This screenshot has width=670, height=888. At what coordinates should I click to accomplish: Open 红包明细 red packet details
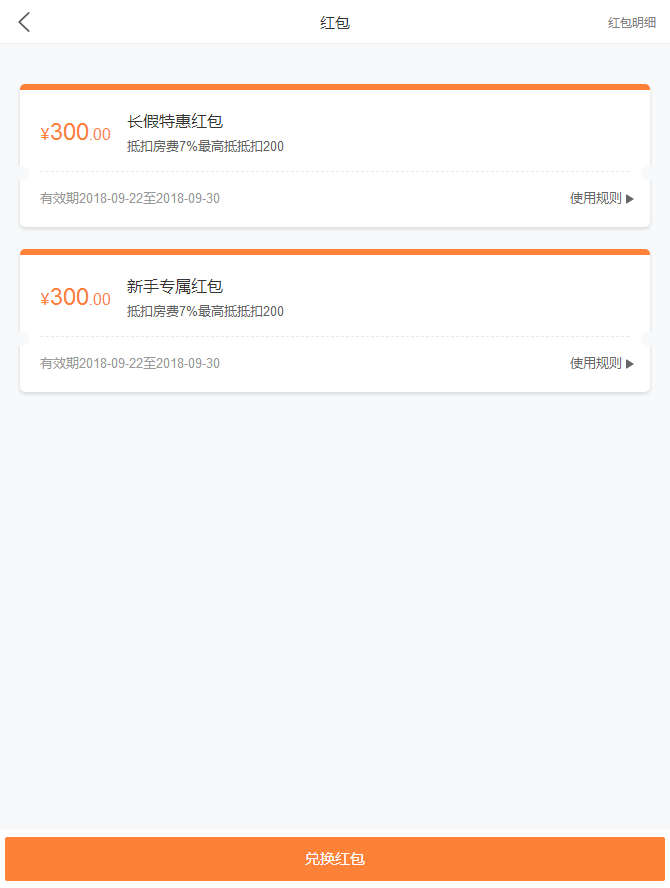(x=631, y=23)
